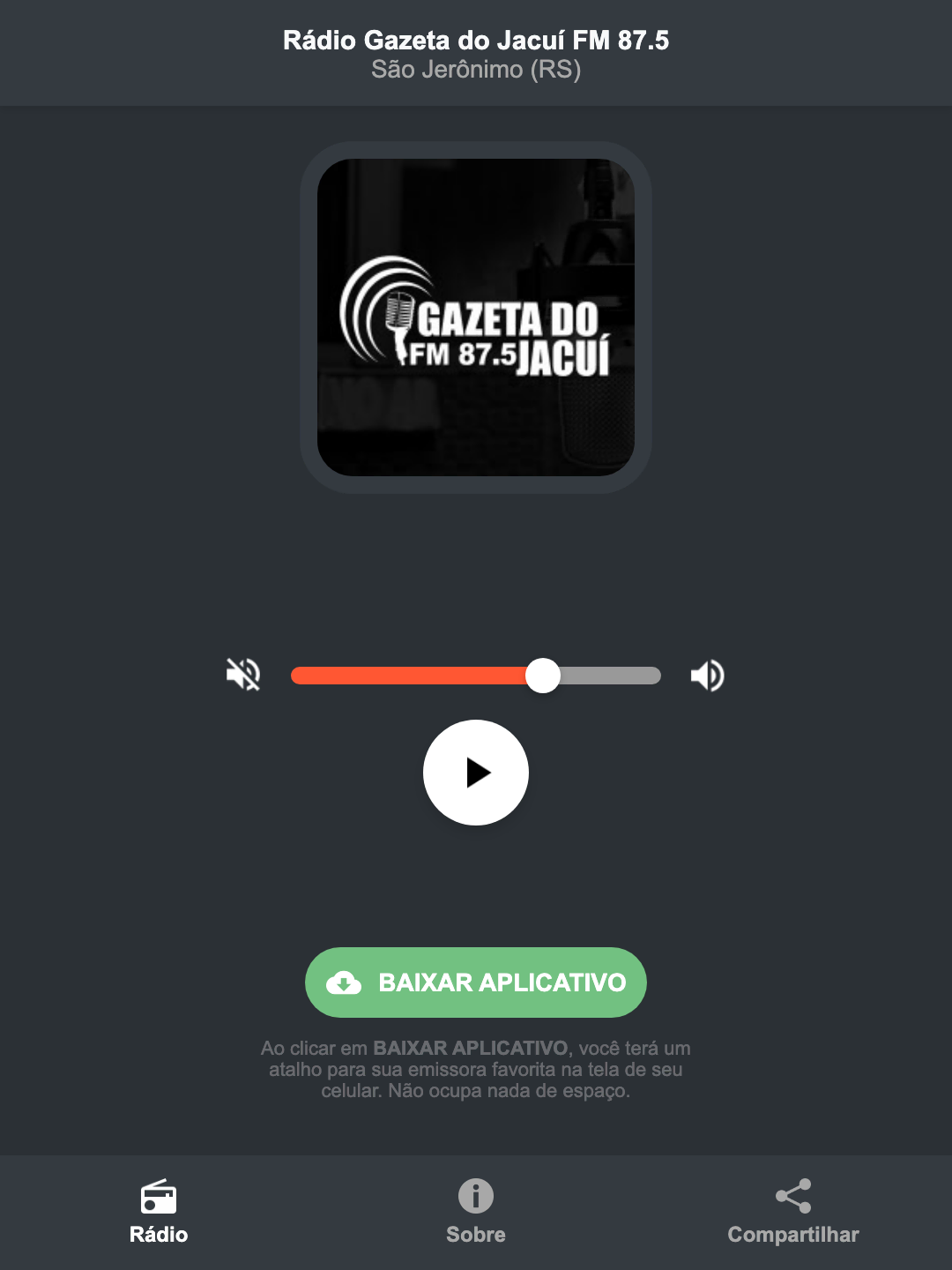The height and width of the screenshot is (1270, 952).
Task: Open the Sobre info icon
Action: point(475,1198)
